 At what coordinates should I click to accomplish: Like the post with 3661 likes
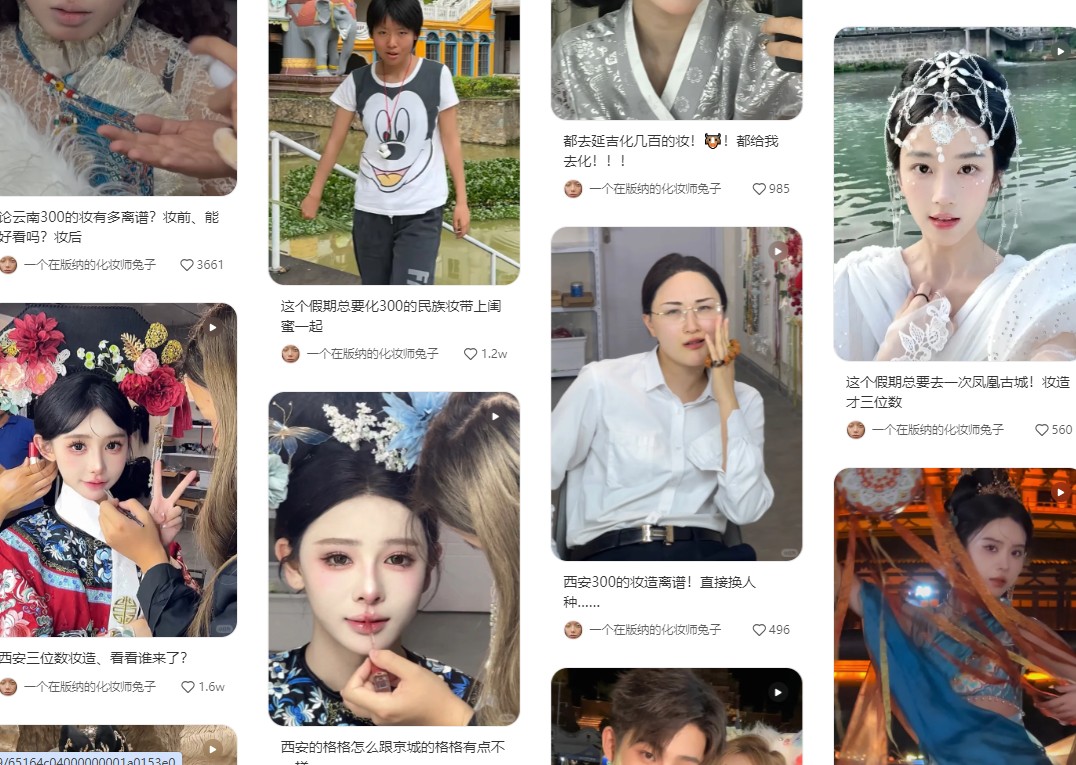point(187,265)
